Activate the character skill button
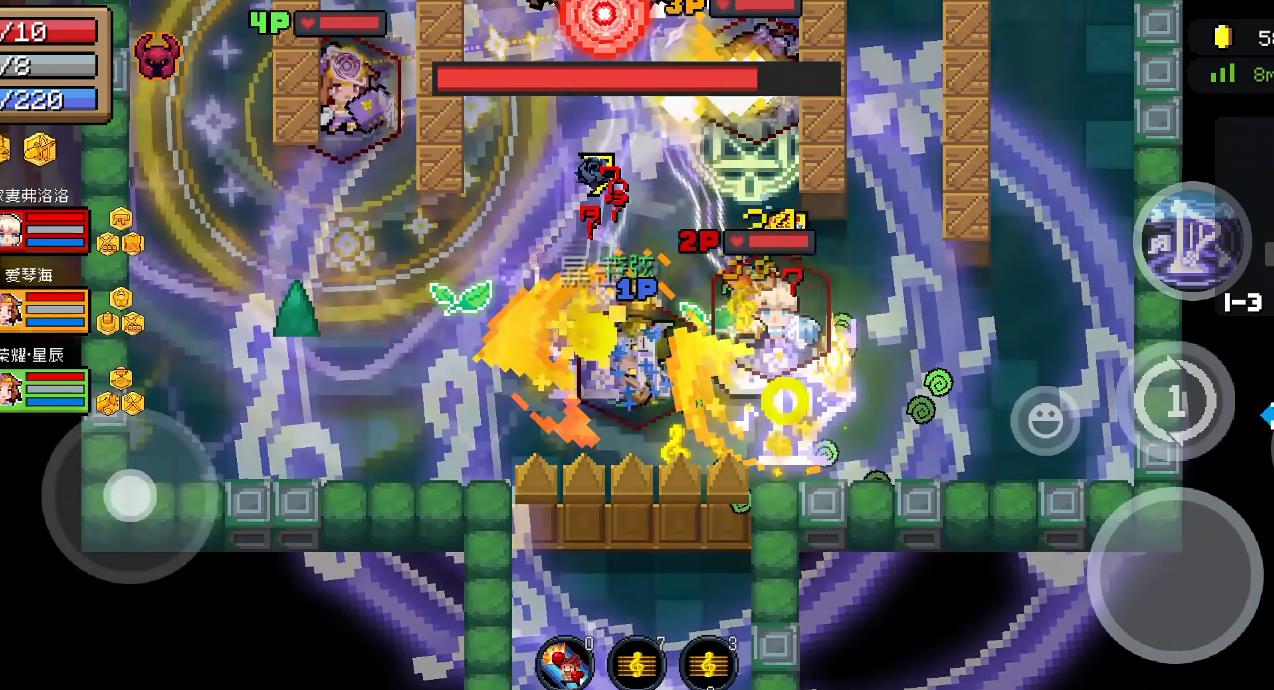Screen dimensions: 1274x690 point(1192,240)
